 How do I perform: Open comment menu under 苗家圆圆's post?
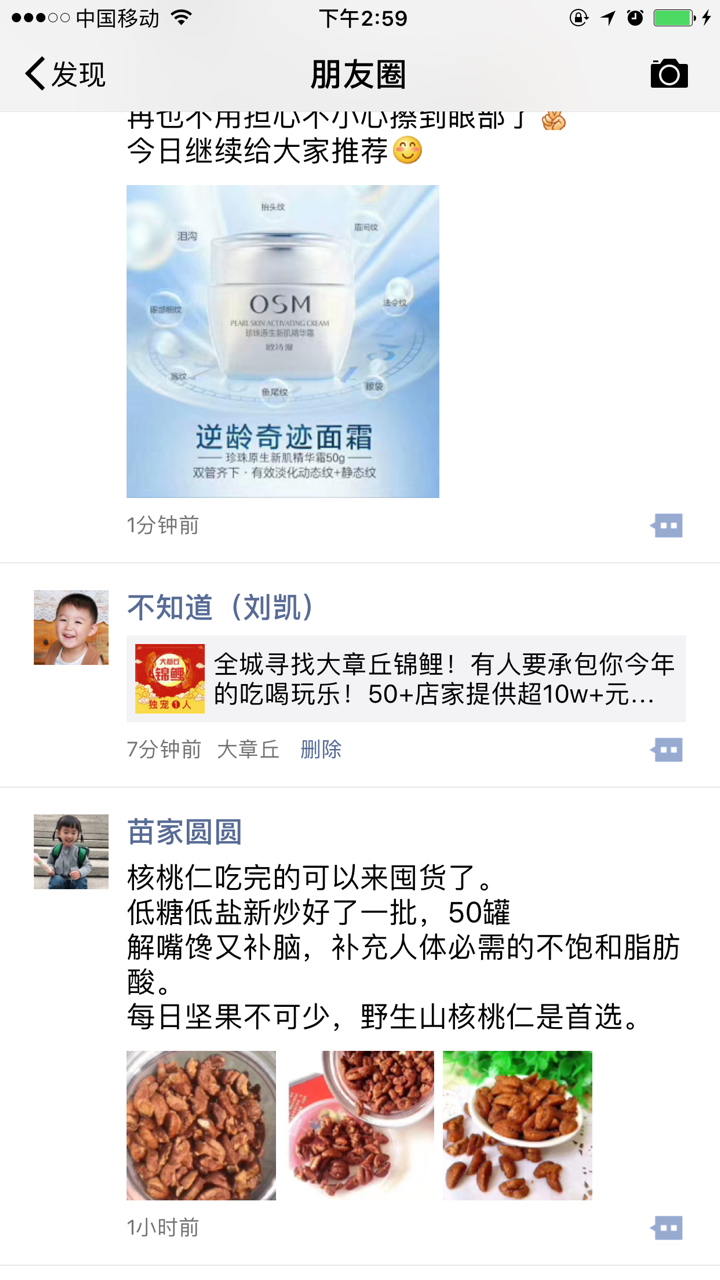pyautogui.click(x=667, y=1228)
